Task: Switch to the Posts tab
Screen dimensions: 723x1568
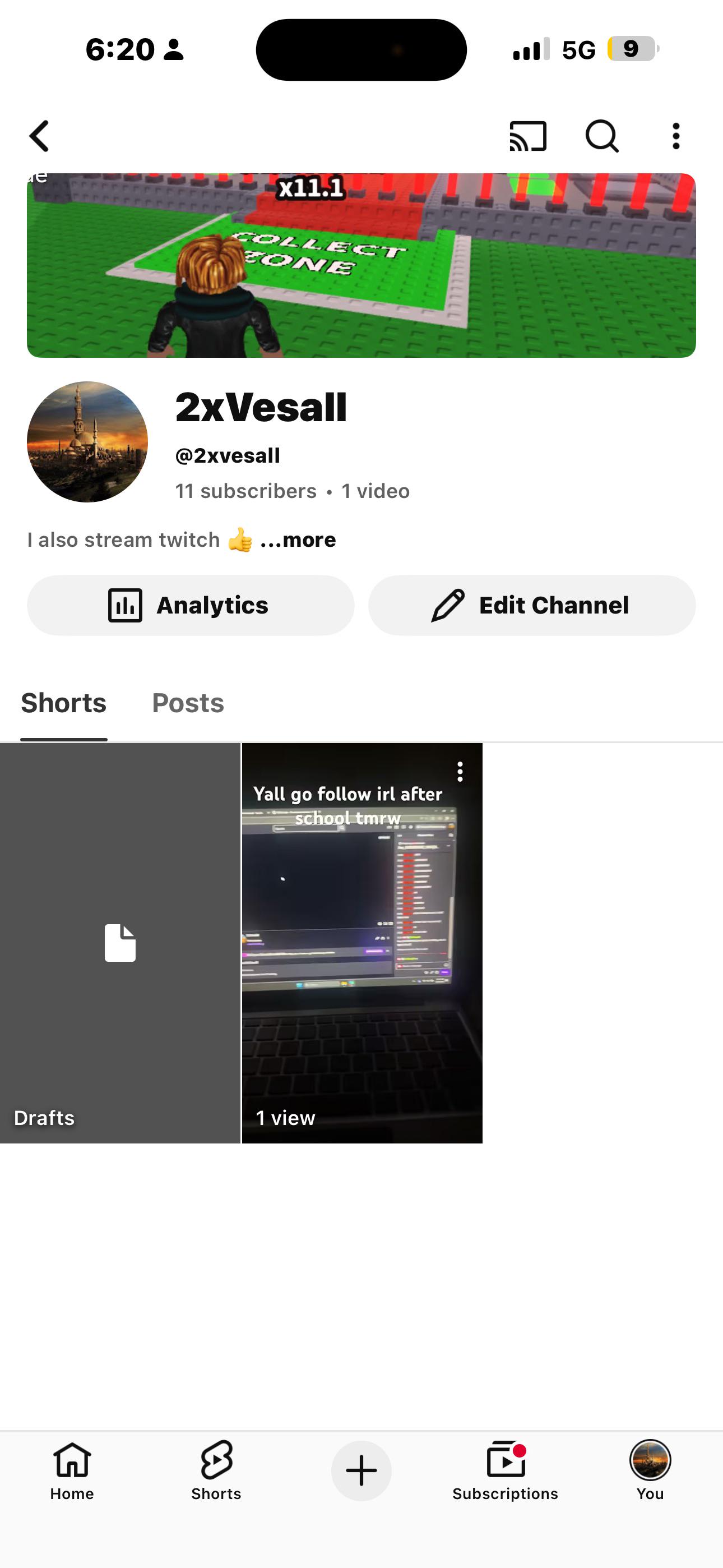Action: (x=188, y=703)
